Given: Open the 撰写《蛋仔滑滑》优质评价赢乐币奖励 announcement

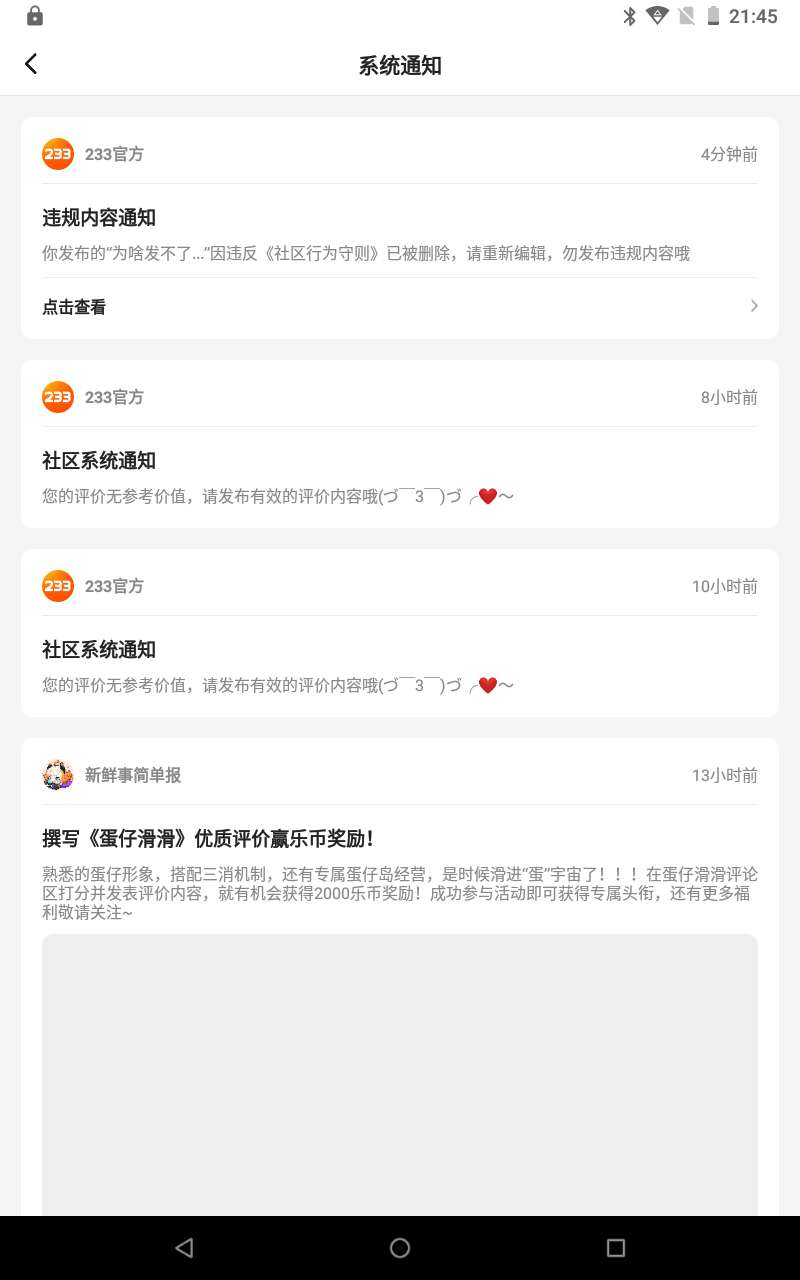Looking at the screenshot, I should (x=209, y=839).
